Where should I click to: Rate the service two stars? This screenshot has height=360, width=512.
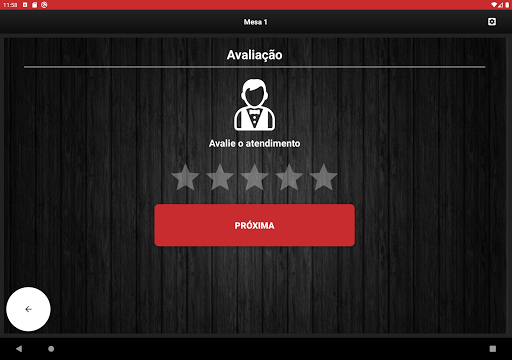(x=220, y=177)
